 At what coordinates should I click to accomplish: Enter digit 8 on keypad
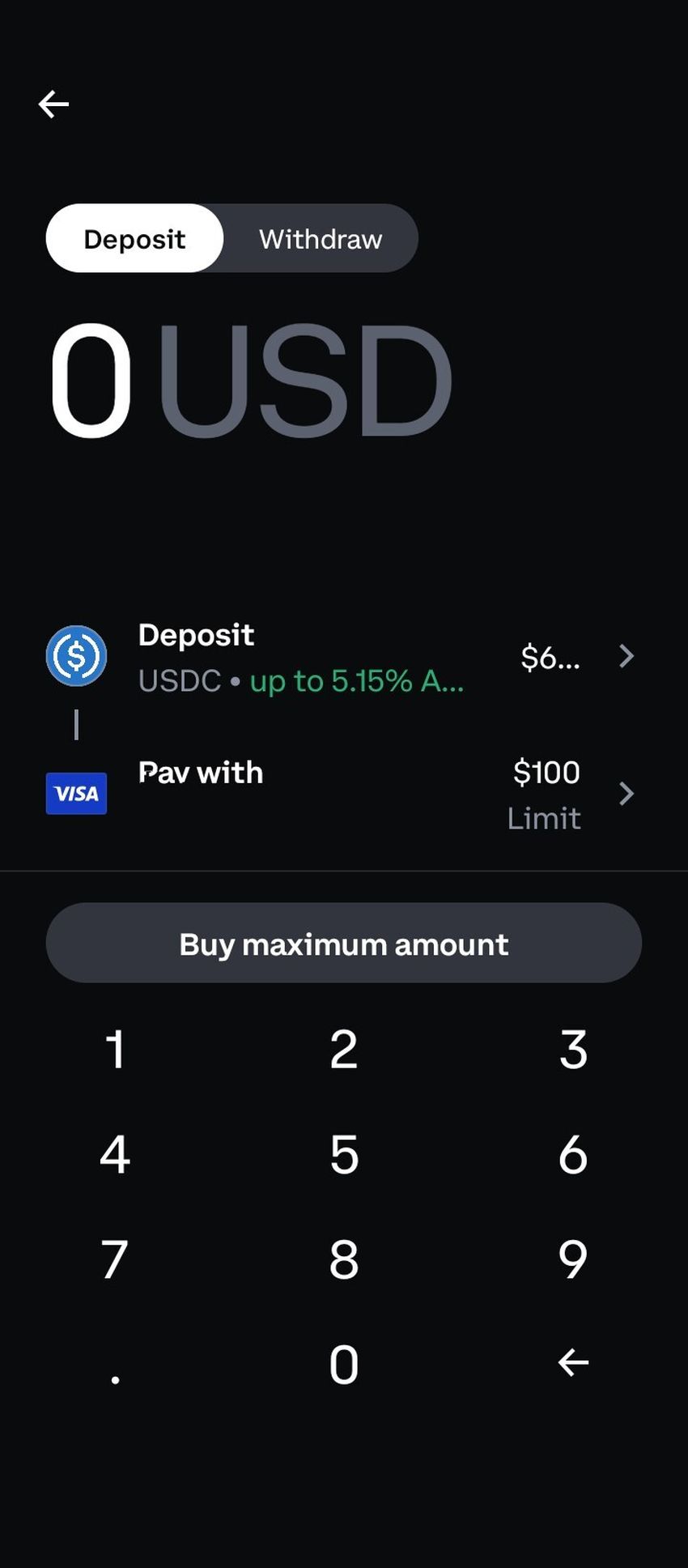343,1259
